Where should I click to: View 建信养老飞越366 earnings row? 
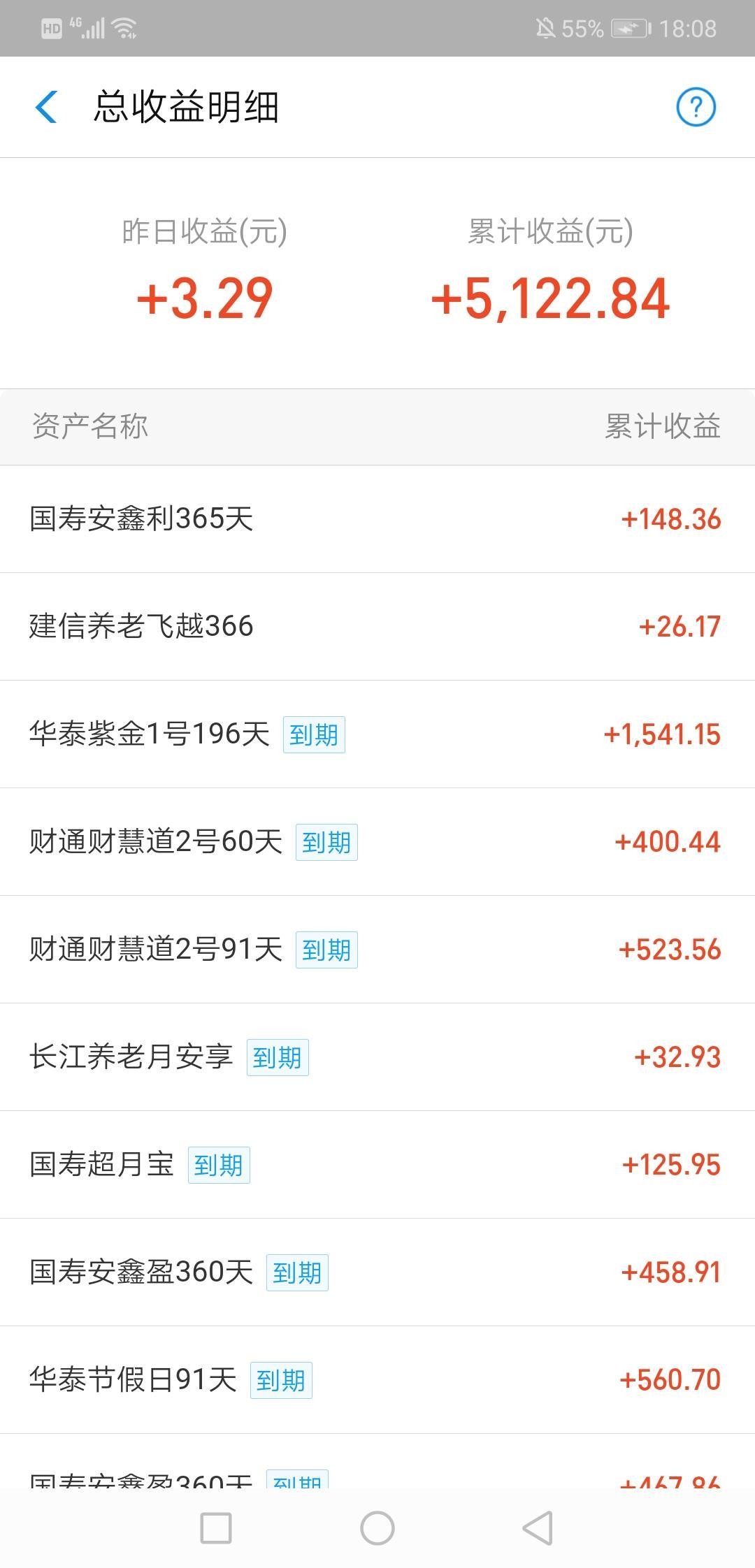(x=377, y=626)
